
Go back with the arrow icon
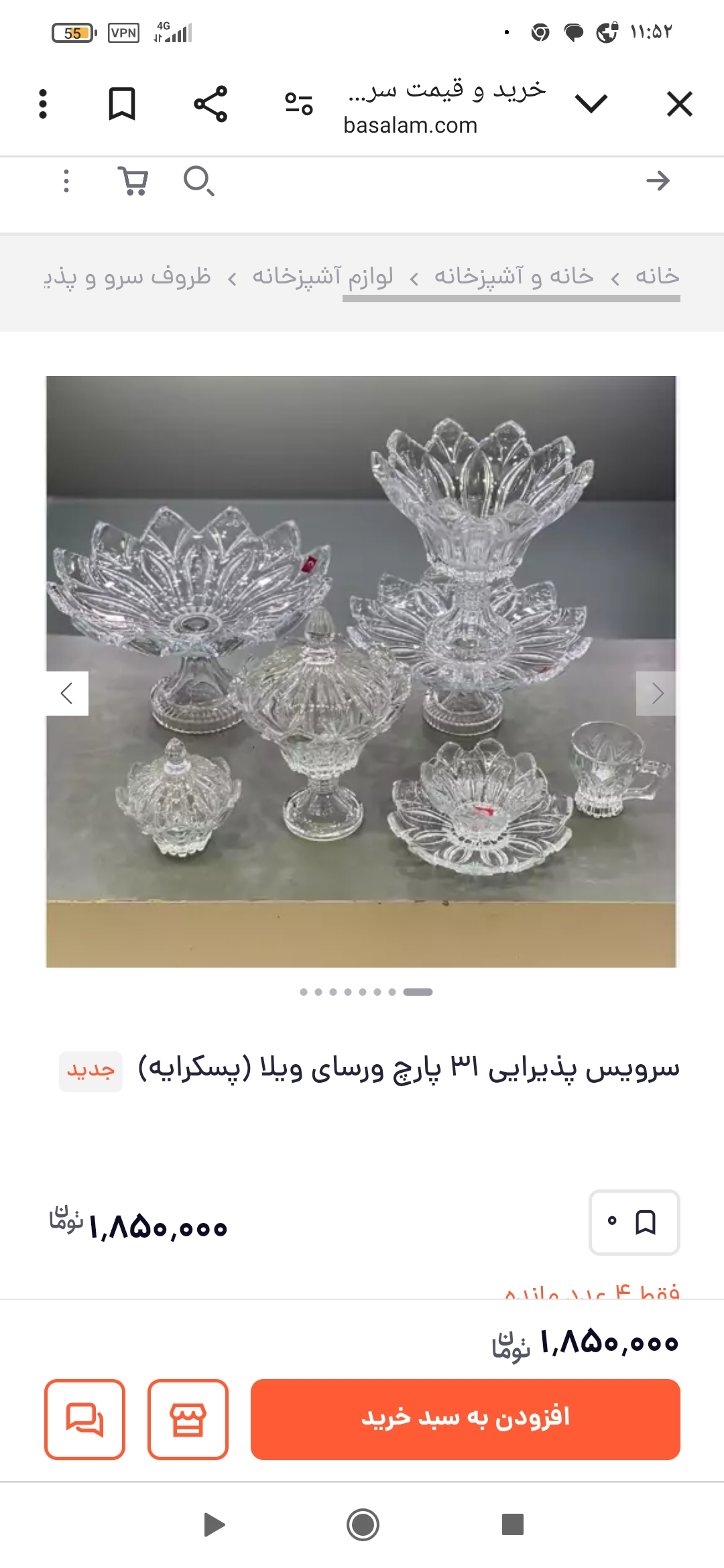(x=658, y=181)
